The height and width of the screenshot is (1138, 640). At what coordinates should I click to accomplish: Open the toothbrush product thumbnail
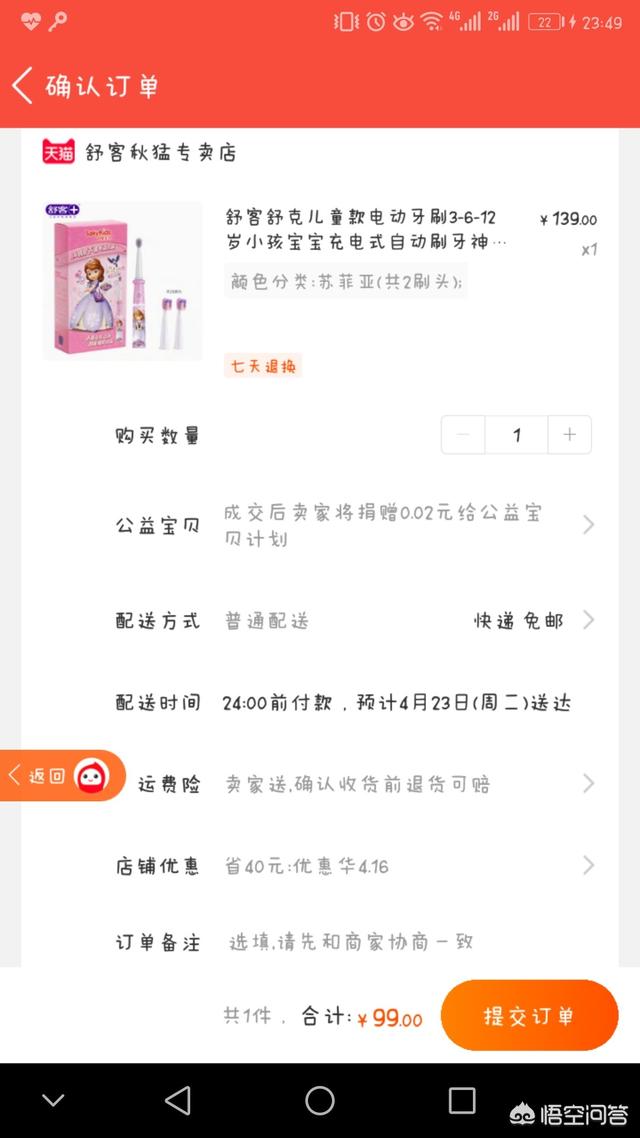pos(122,280)
